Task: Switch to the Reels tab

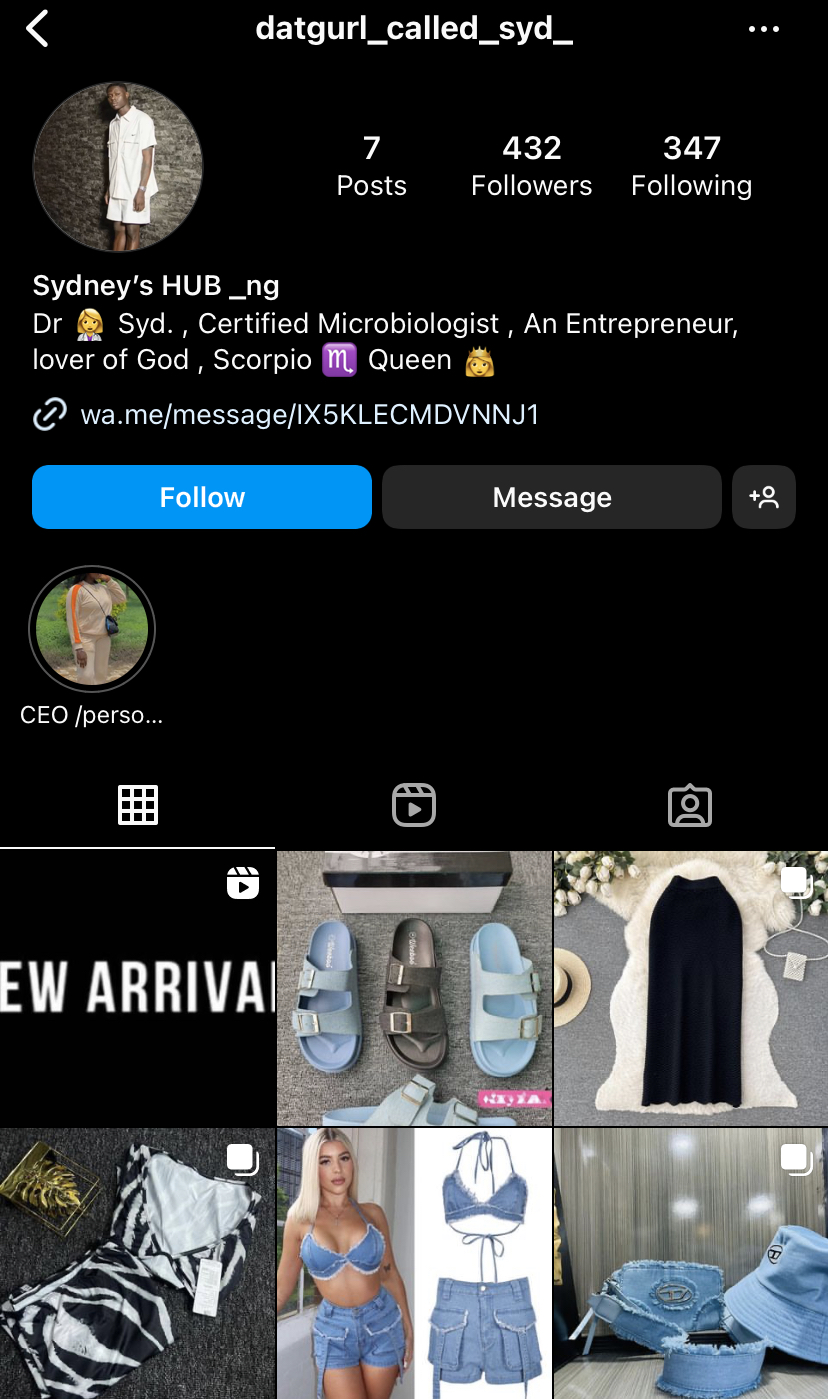Action: (x=414, y=805)
